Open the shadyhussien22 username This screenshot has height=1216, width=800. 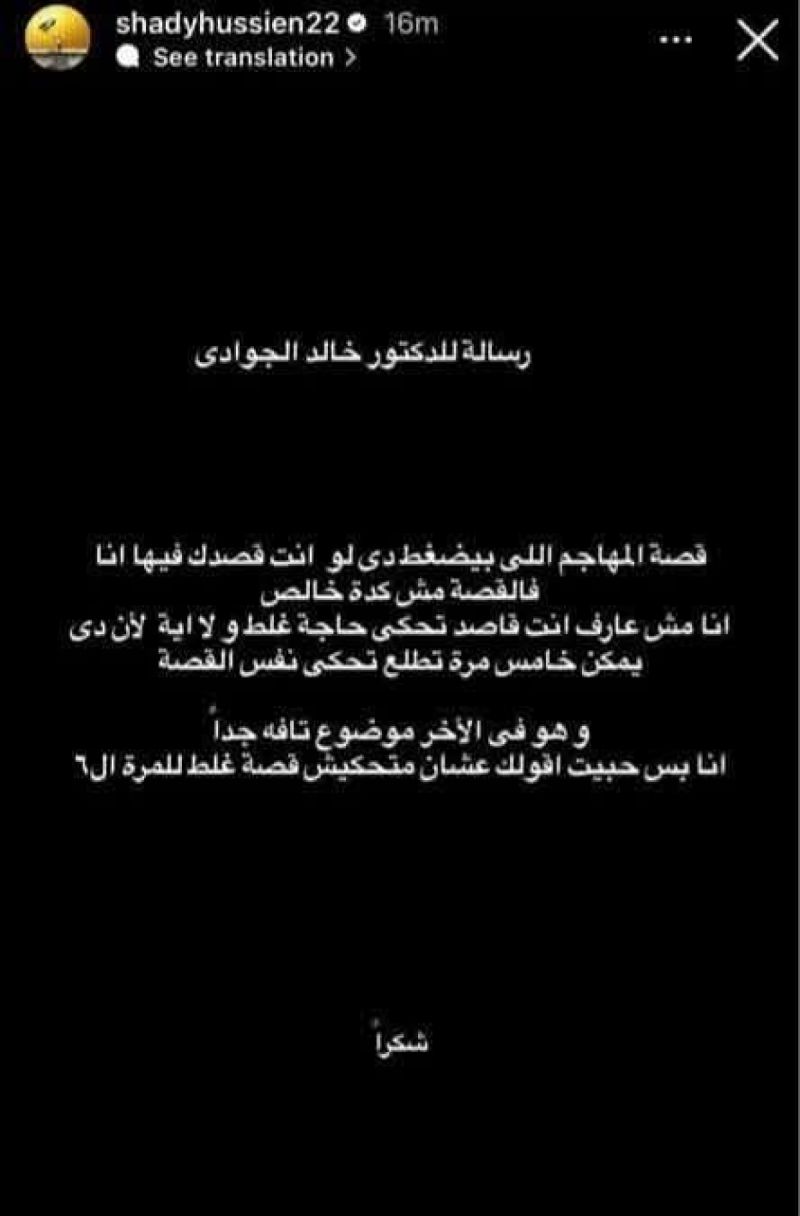point(228,25)
